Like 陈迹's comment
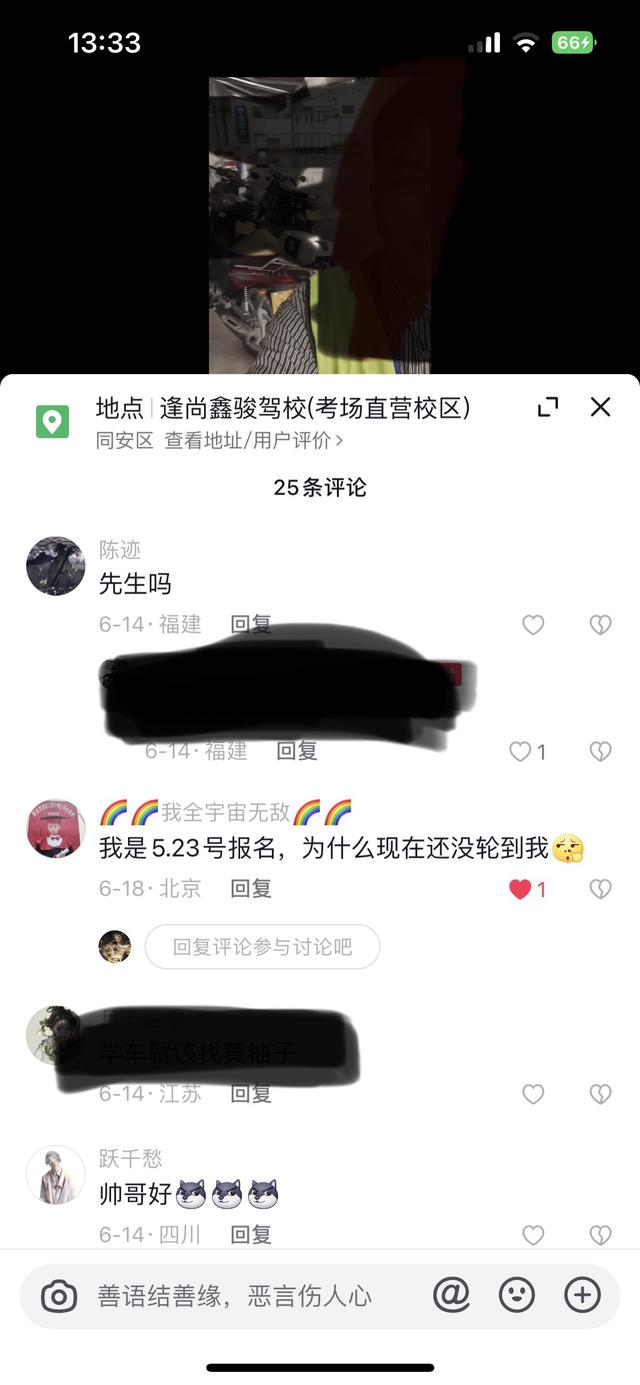Viewport: 640px width, 1385px height. (533, 625)
